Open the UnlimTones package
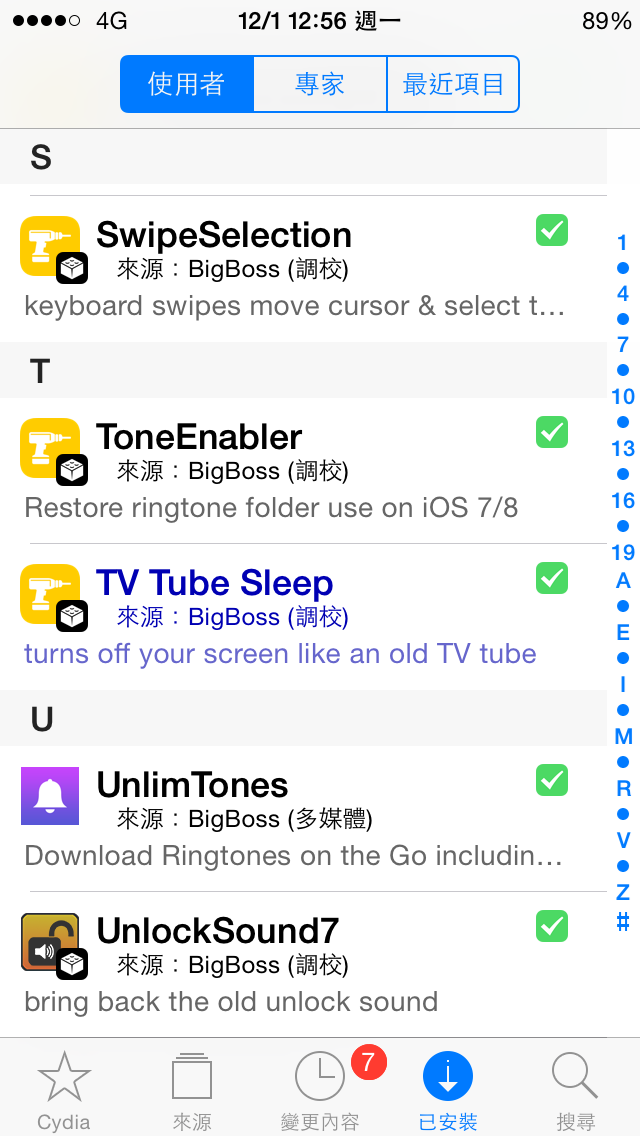The width and height of the screenshot is (640, 1136). pyautogui.click(x=303, y=819)
